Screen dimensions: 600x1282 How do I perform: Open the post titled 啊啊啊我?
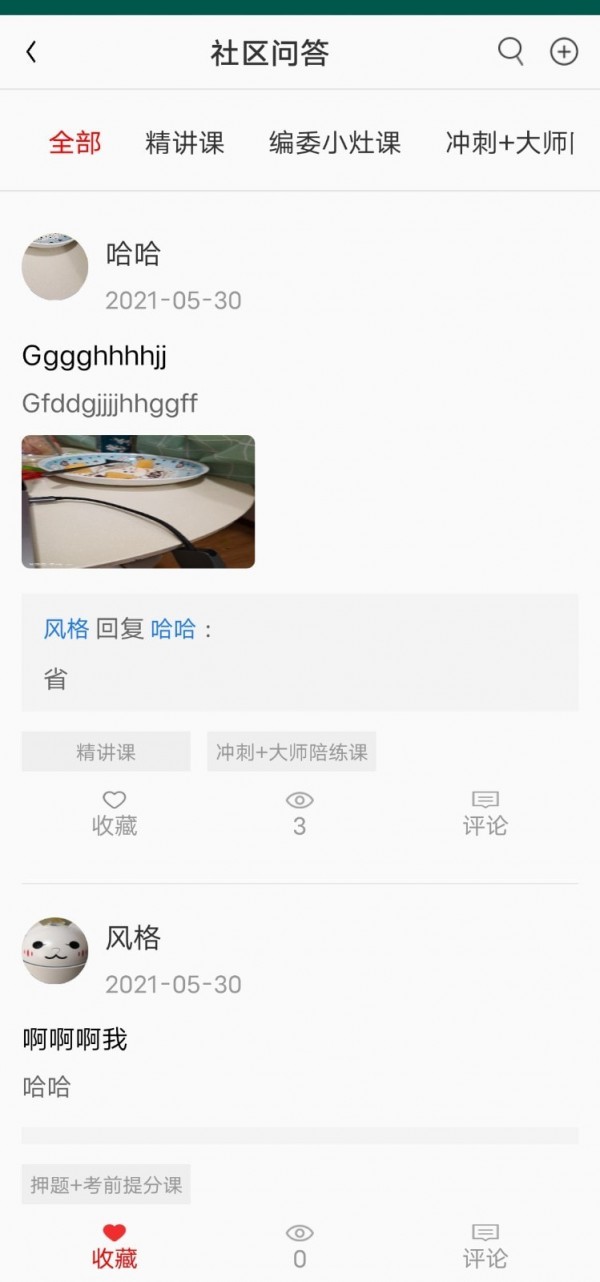[x=75, y=1040]
